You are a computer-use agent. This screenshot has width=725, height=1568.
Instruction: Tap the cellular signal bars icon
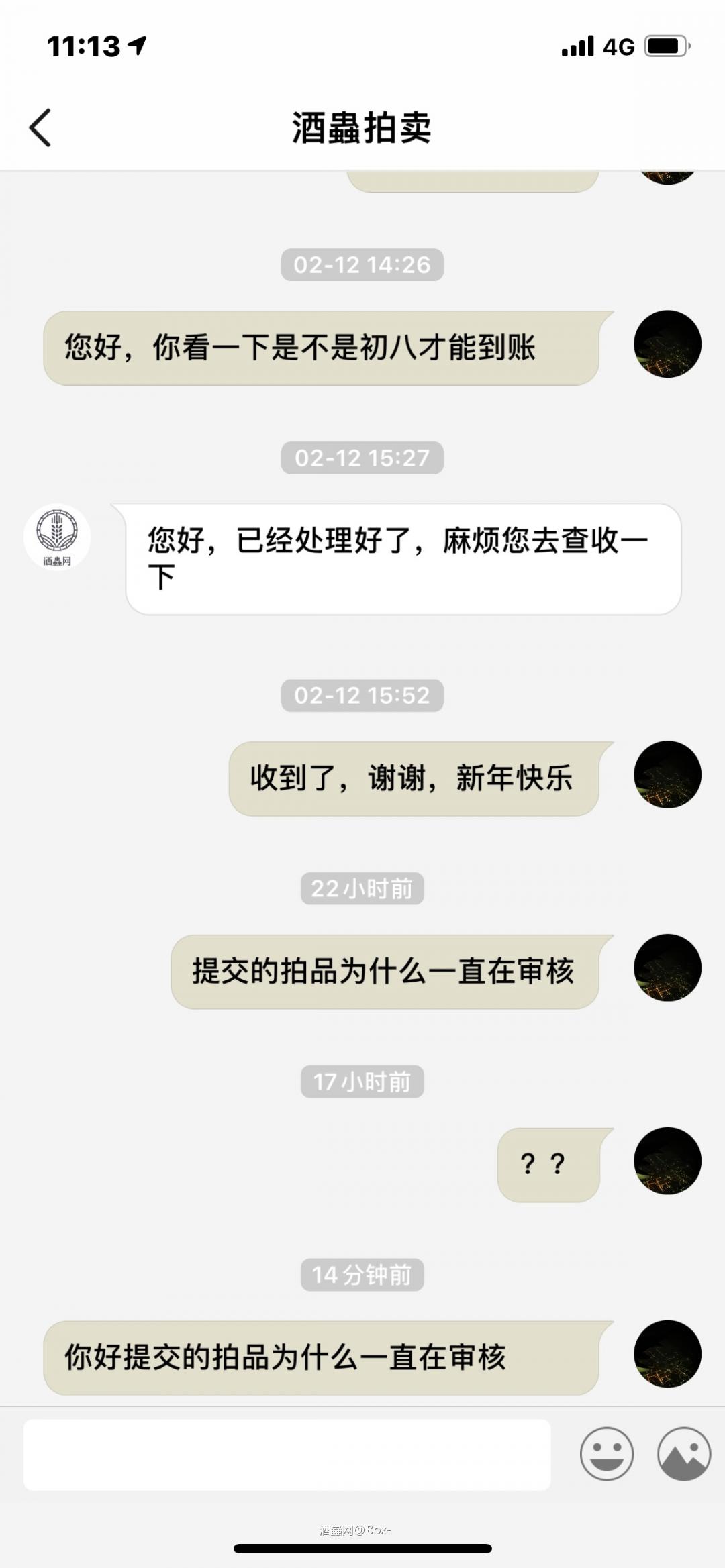pos(579,45)
